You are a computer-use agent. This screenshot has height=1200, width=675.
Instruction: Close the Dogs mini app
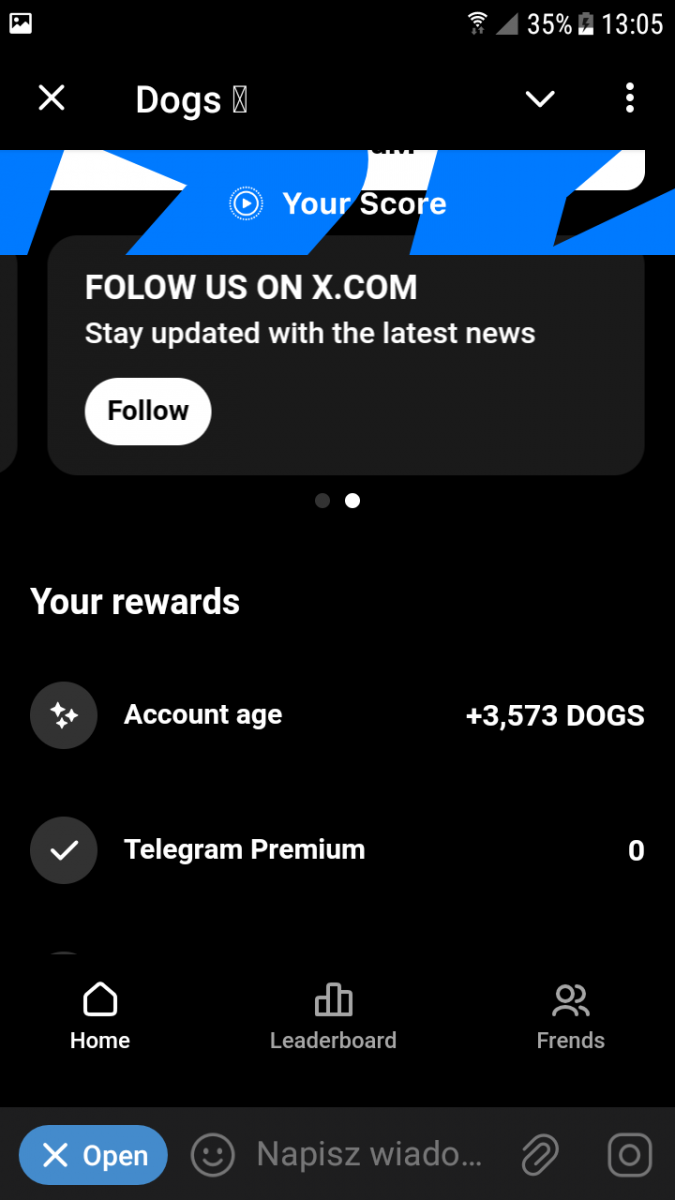[51, 98]
